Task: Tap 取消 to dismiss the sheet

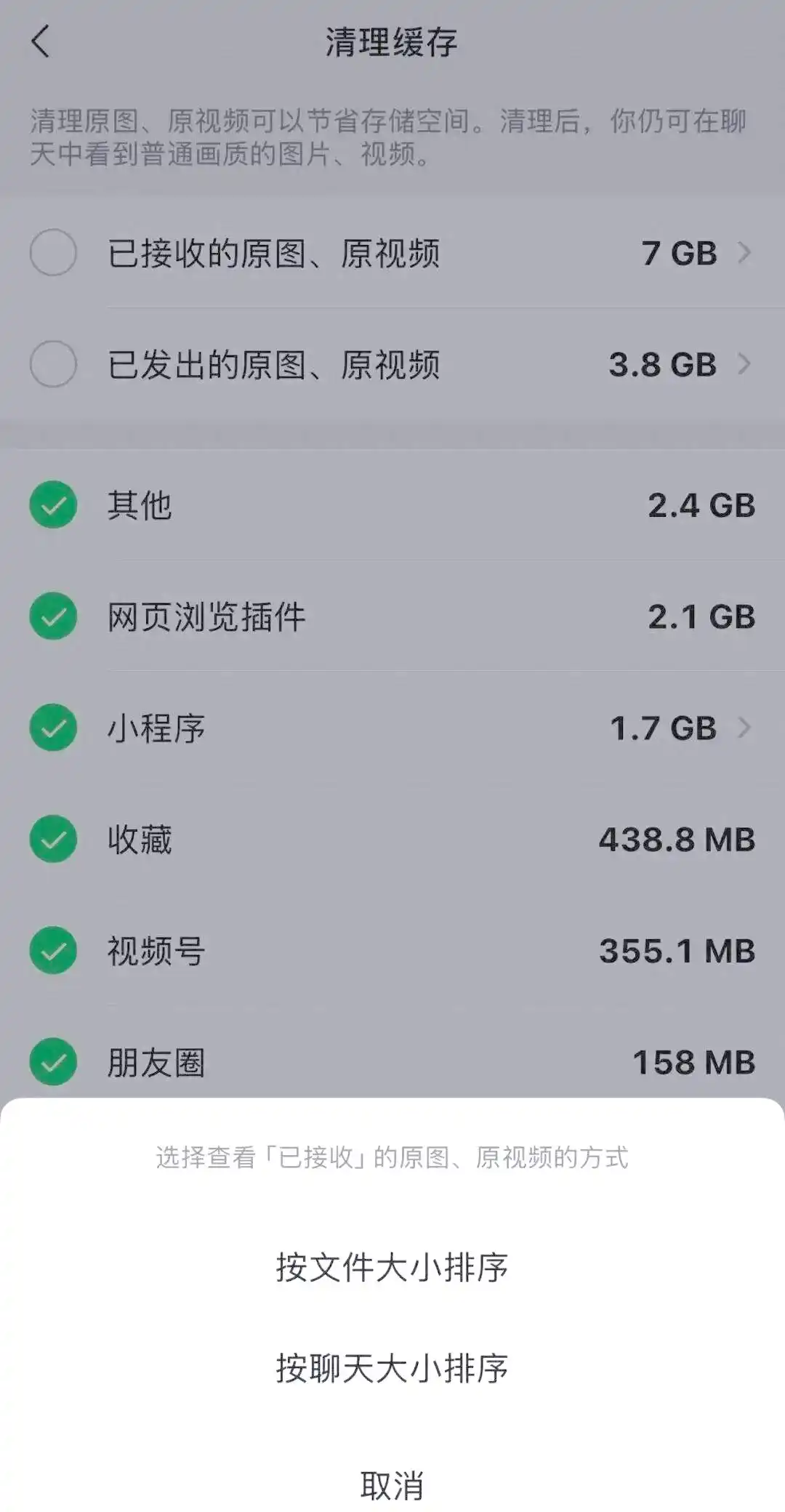Action: point(392,1483)
